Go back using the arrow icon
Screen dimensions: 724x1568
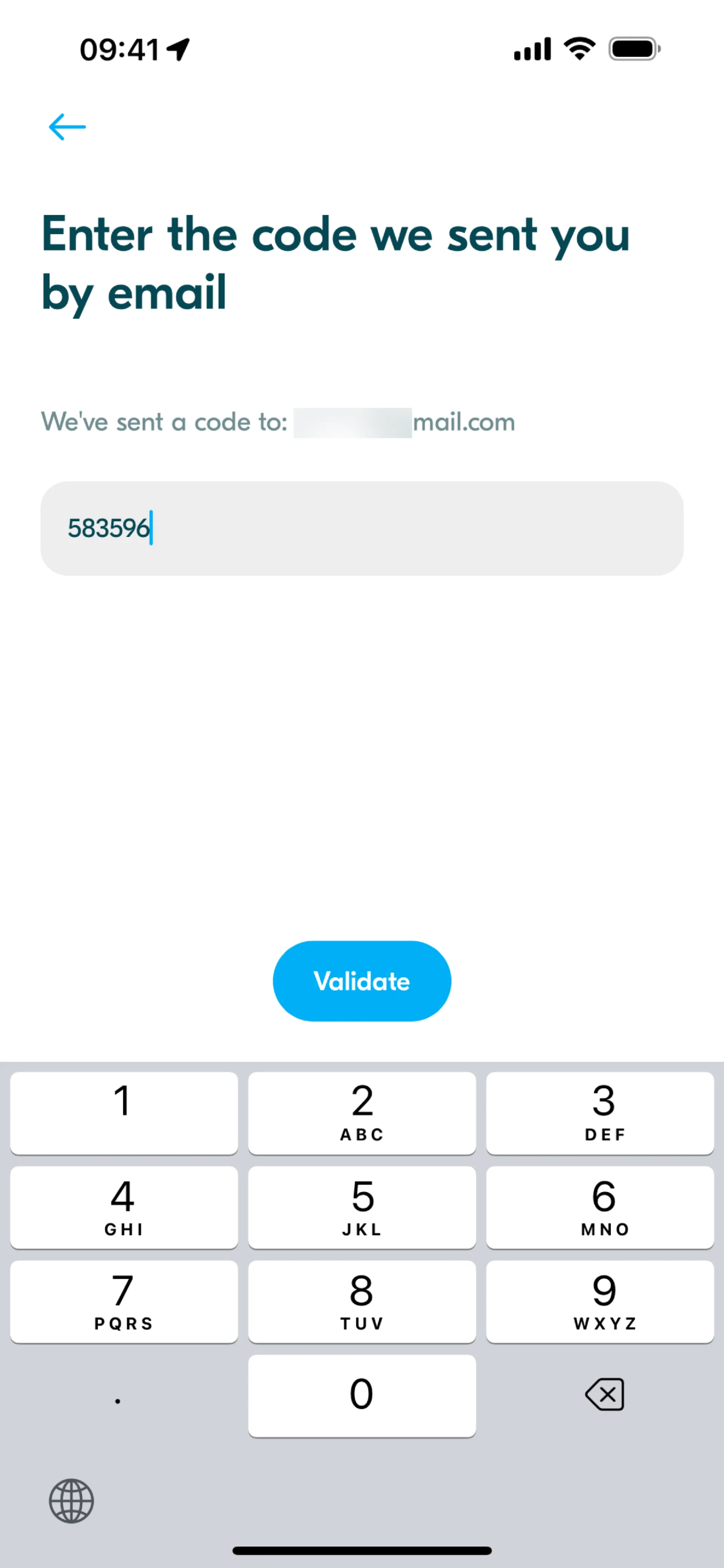[67, 127]
